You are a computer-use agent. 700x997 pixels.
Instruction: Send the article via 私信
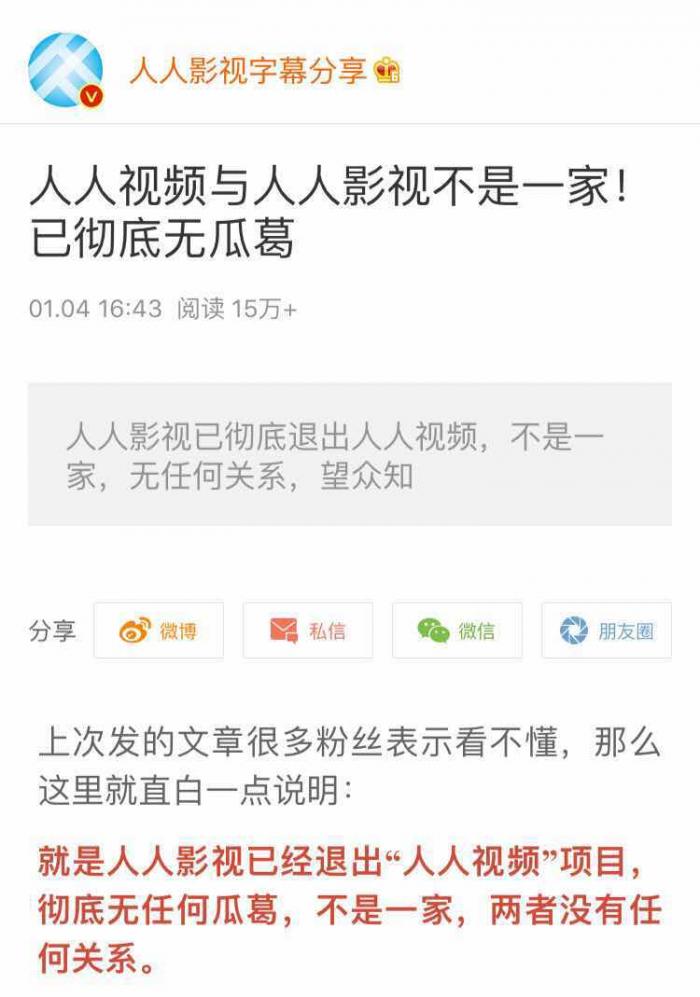(x=307, y=630)
